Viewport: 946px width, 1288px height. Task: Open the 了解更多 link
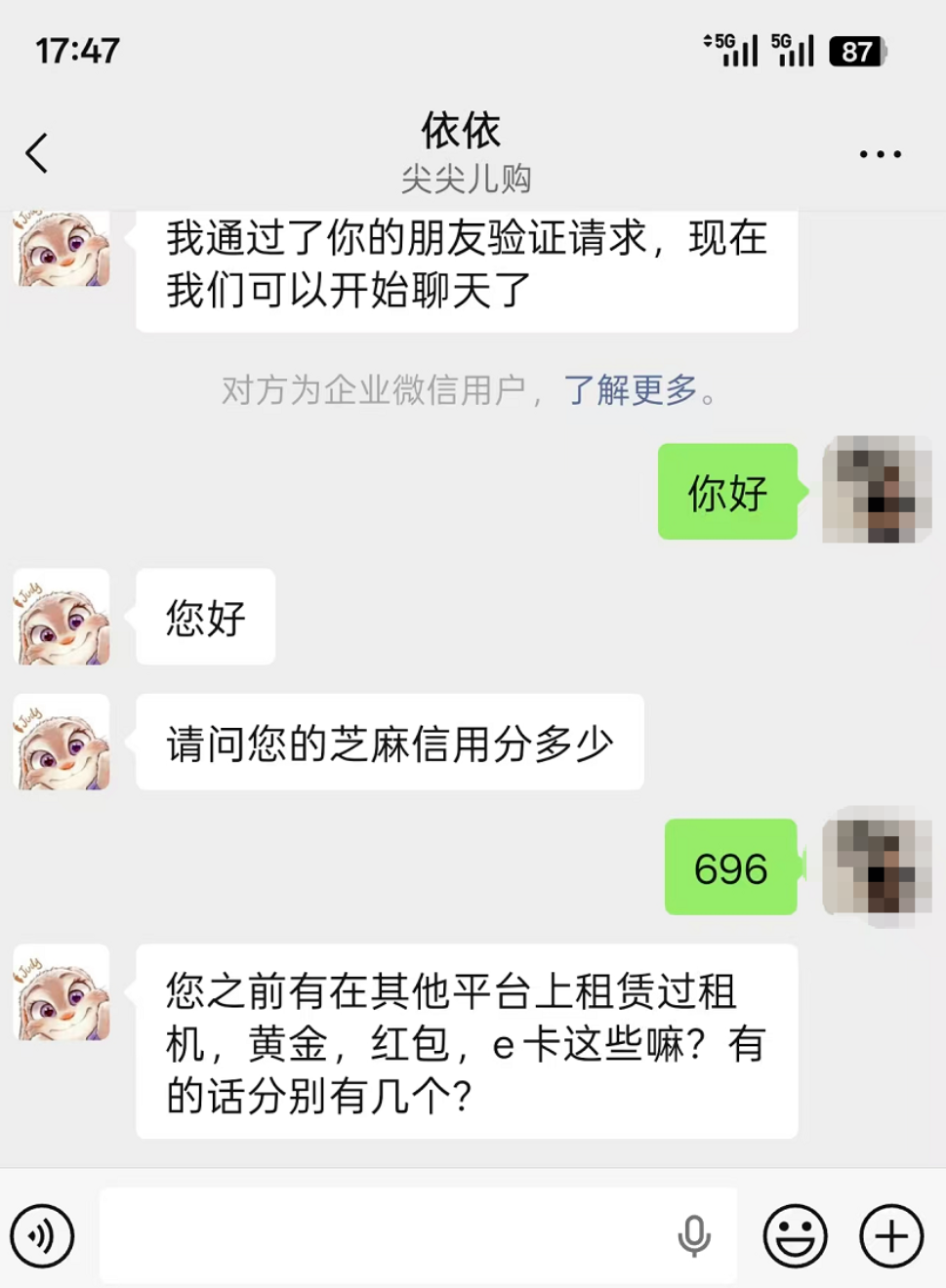point(631,390)
